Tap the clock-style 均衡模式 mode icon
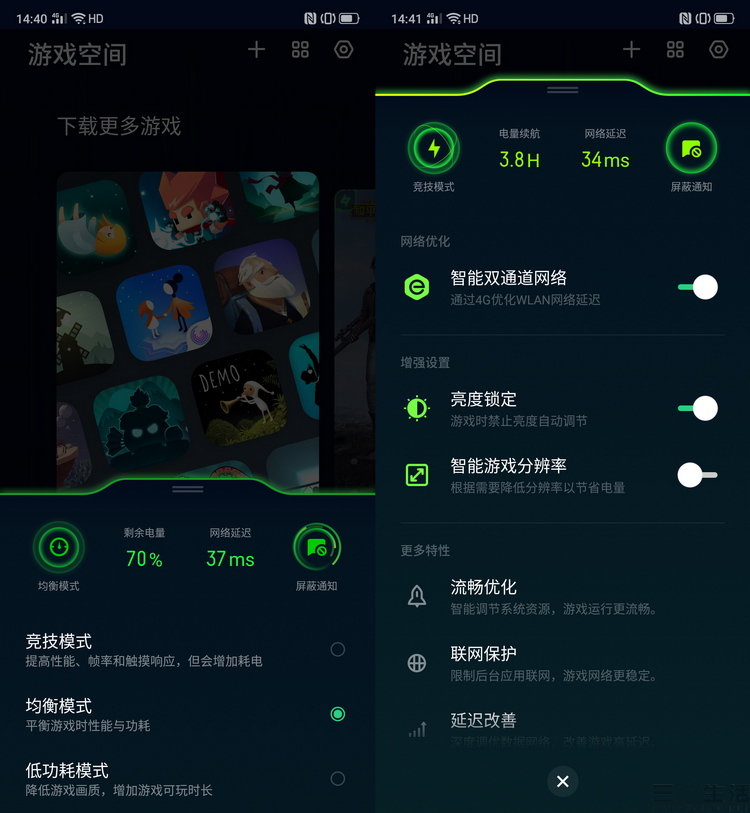 (59, 547)
